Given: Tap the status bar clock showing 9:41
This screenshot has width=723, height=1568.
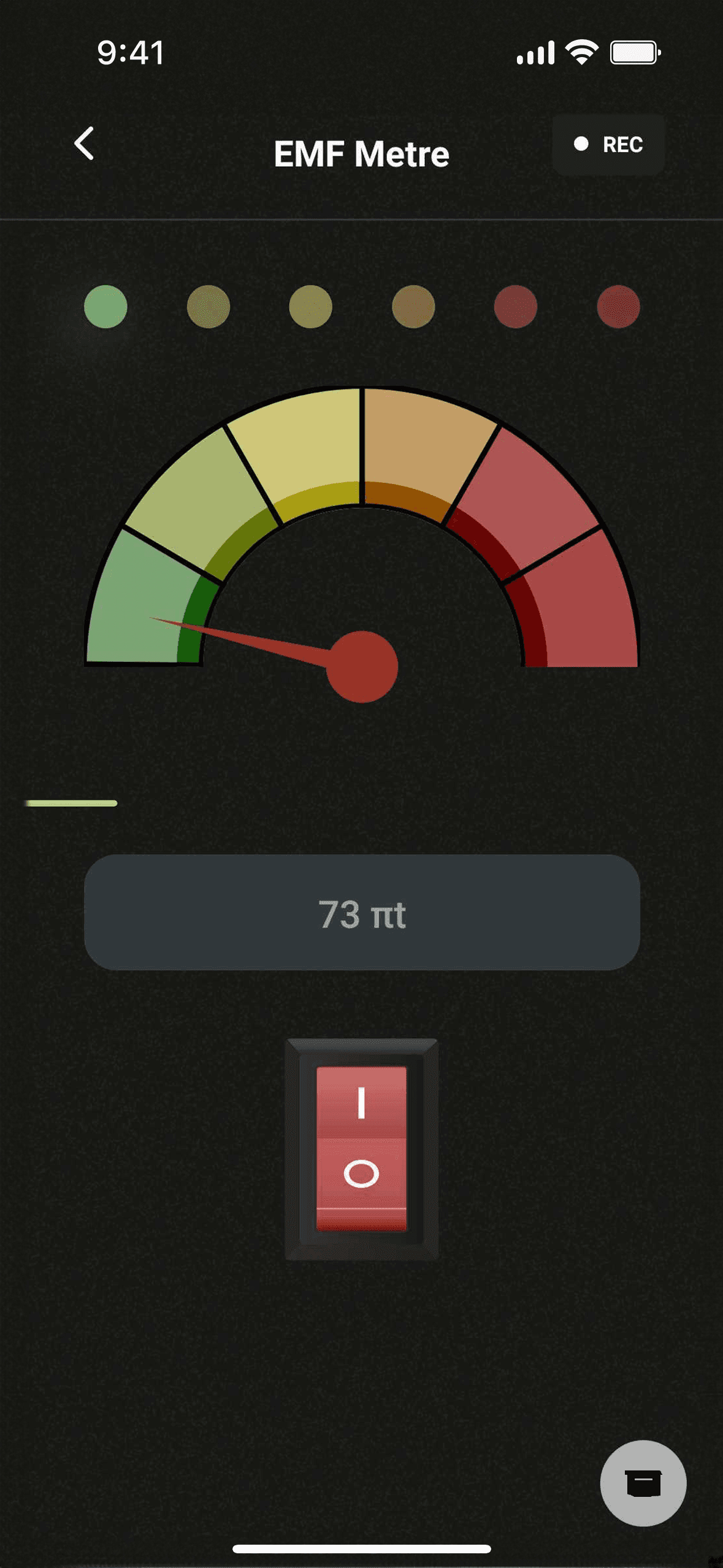Looking at the screenshot, I should [x=129, y=54].
